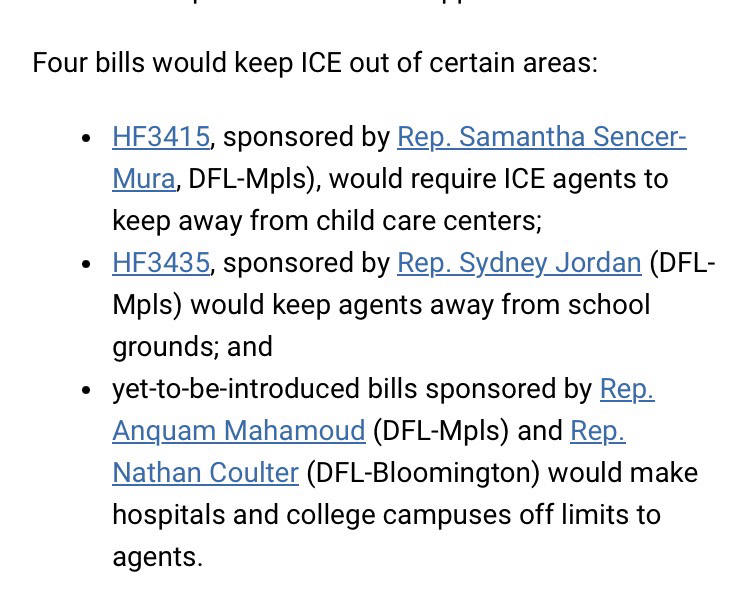Visit the Rep. Nathan Coulter link
This screenshot has height=609, width=750.
point(205,473)
